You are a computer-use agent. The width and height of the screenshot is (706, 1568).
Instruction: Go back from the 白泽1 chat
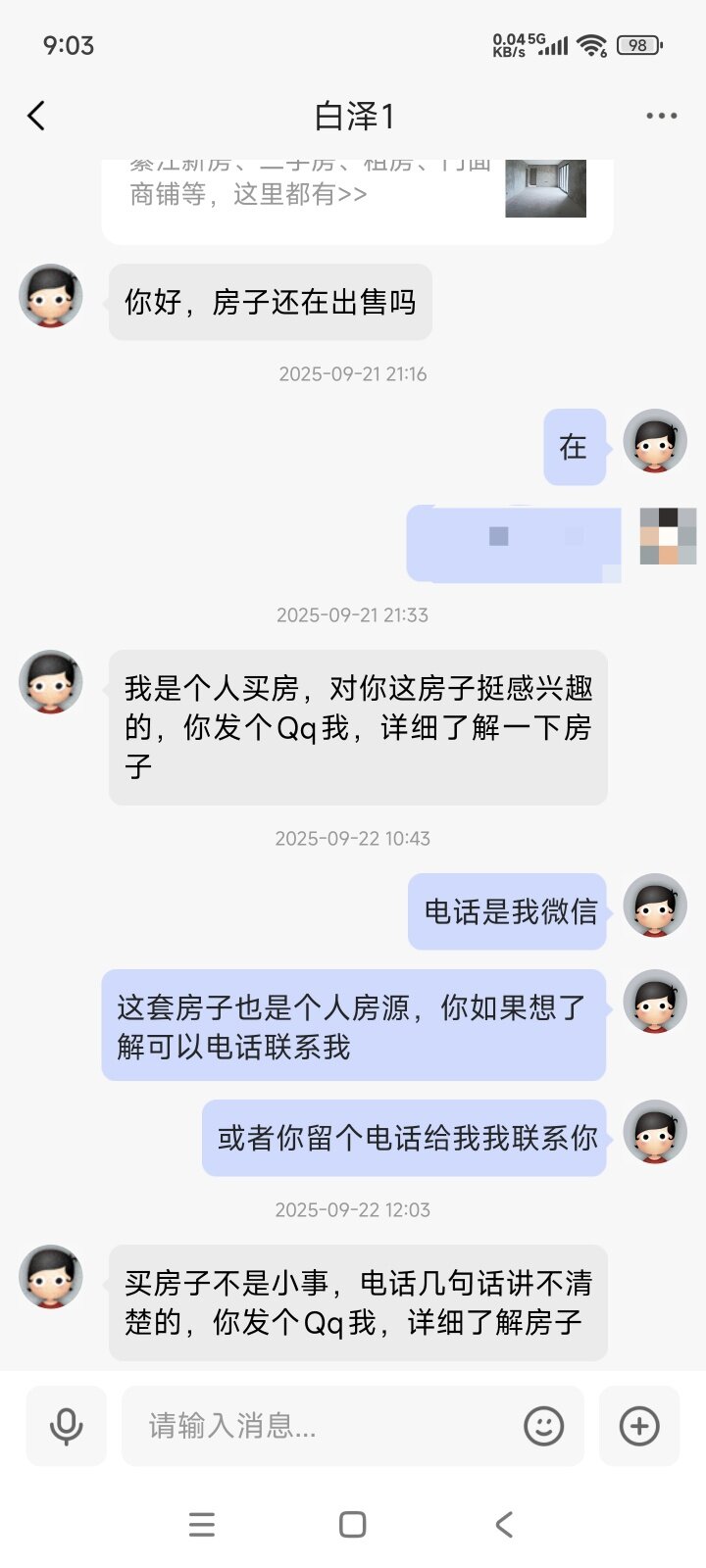pyautogui.click(x=36, y=116)
